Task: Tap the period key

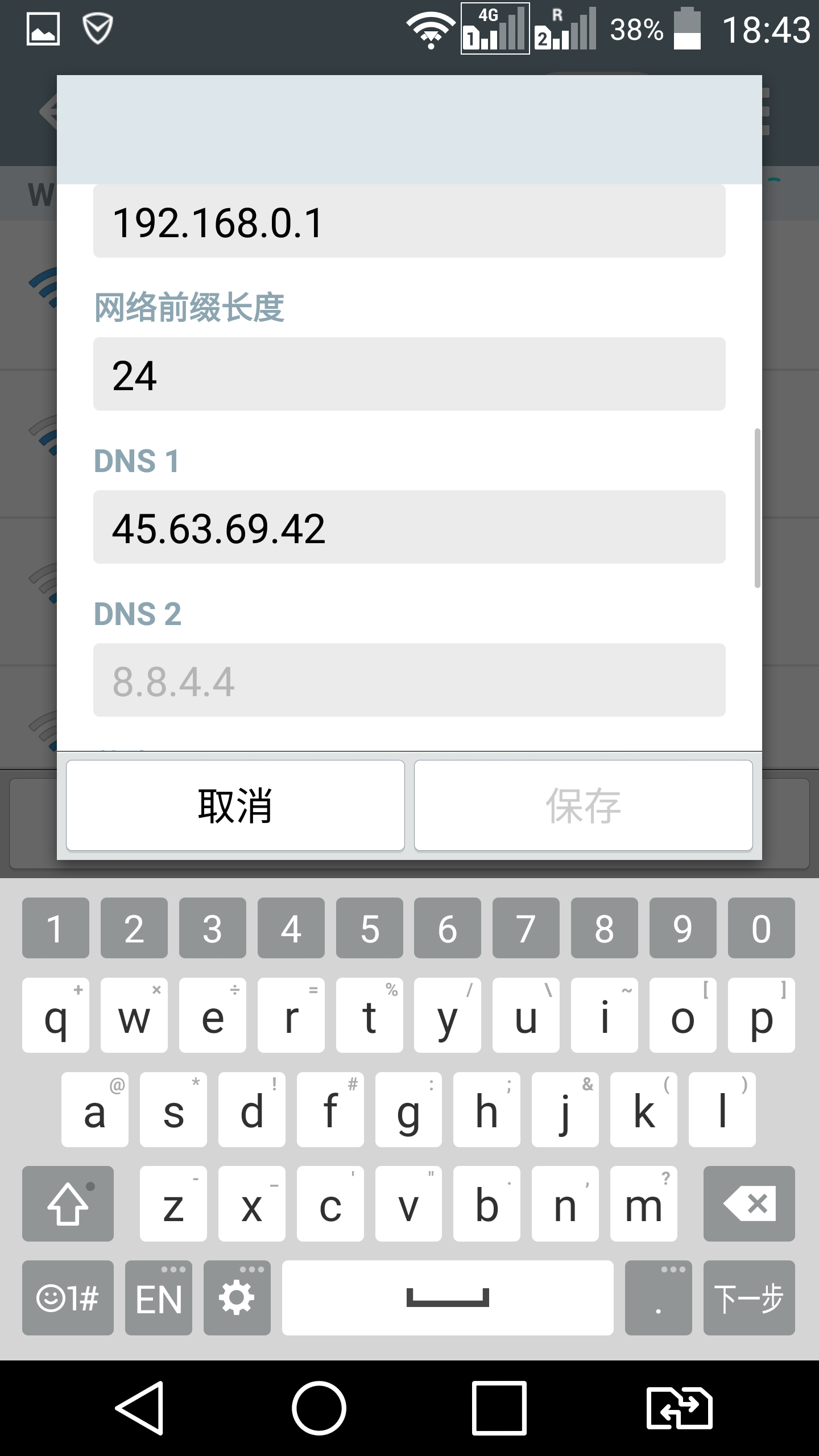Action: coord(659,1298)
